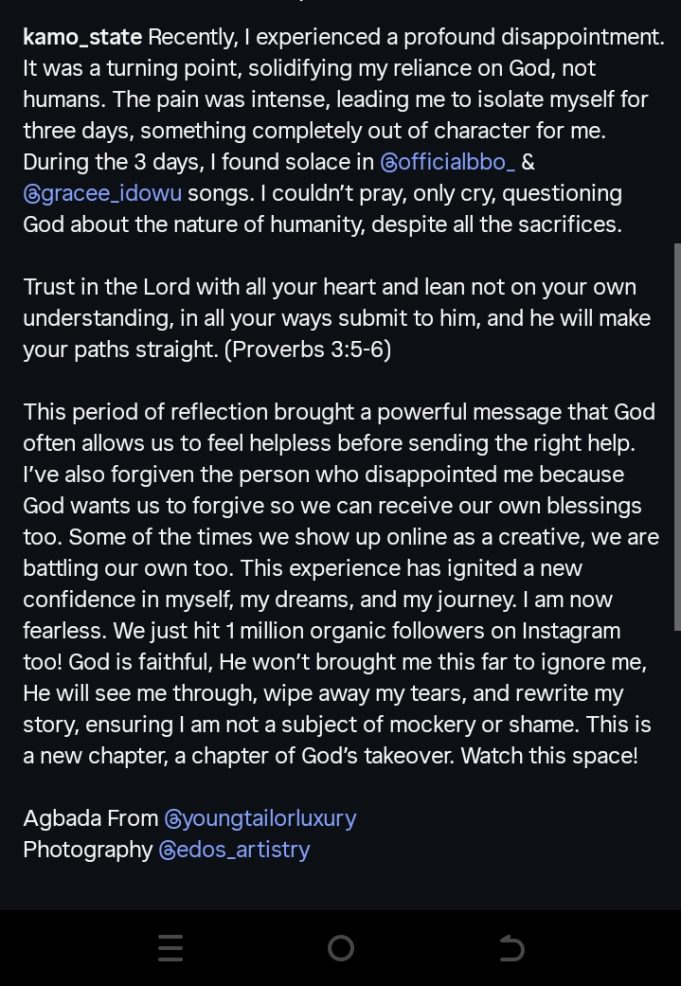This screenshot has height=986, width=681.
Task: Go back using the system back button
Action: click(x=511, y=948)
